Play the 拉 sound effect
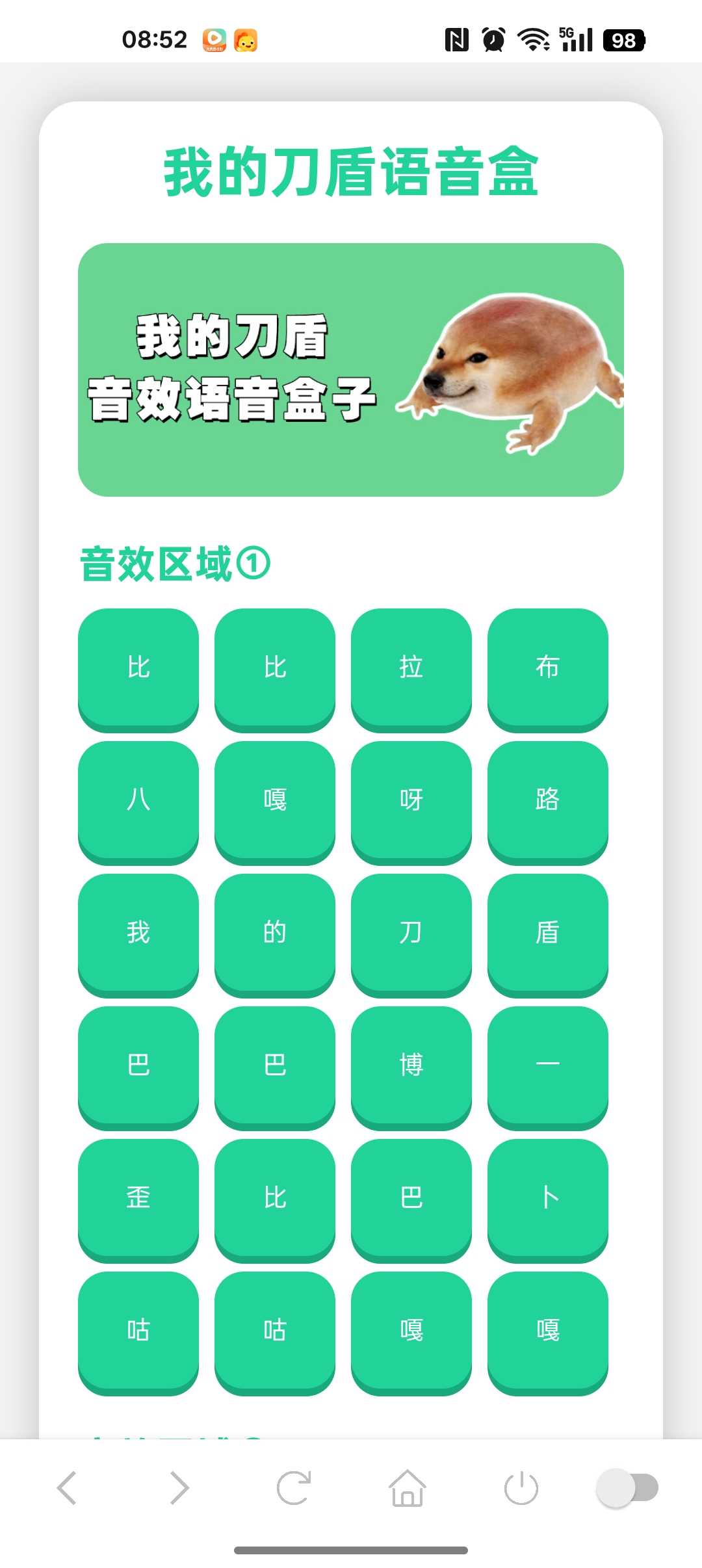702x1568 pixels. 411,668
